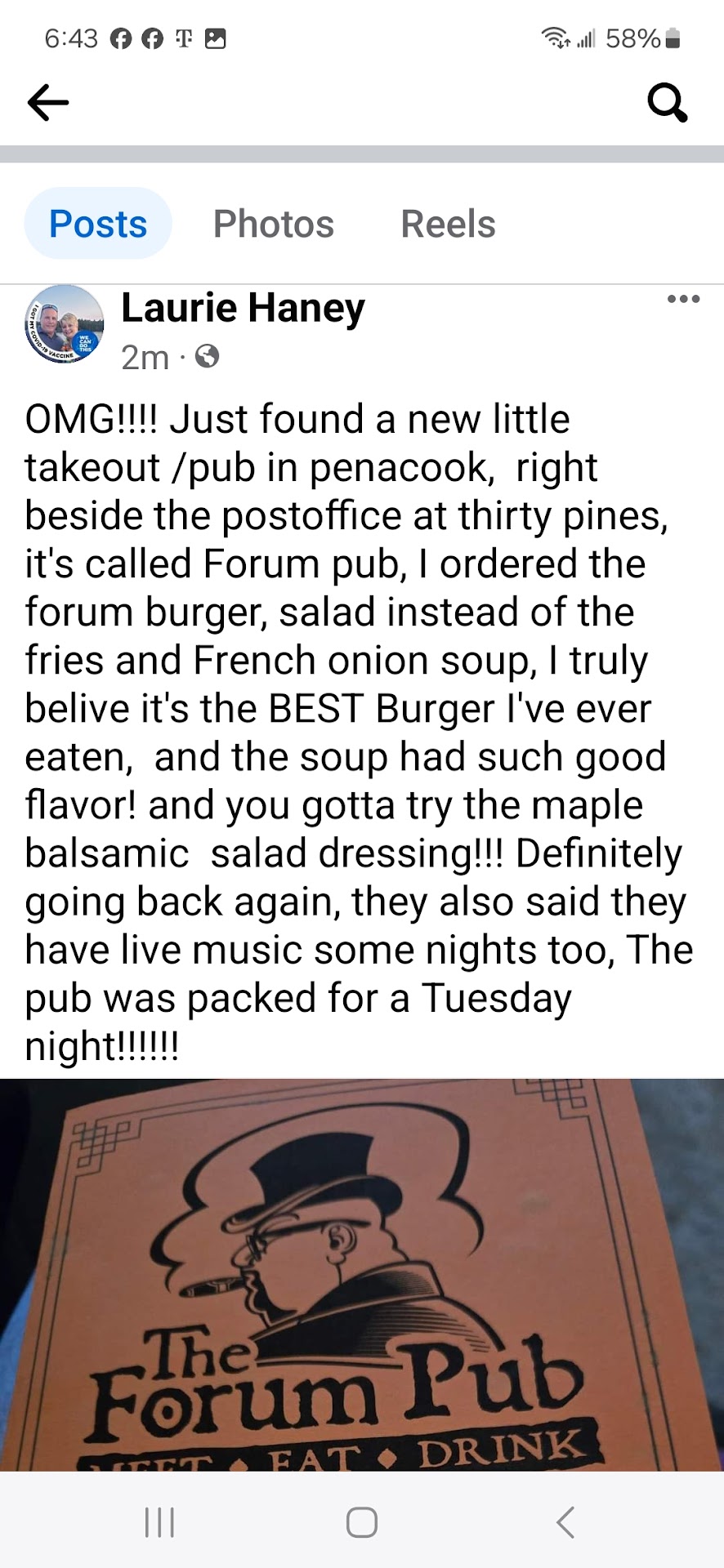Tap the gallery icon in the status bar
724x1568 pixels.
[217, 38]
